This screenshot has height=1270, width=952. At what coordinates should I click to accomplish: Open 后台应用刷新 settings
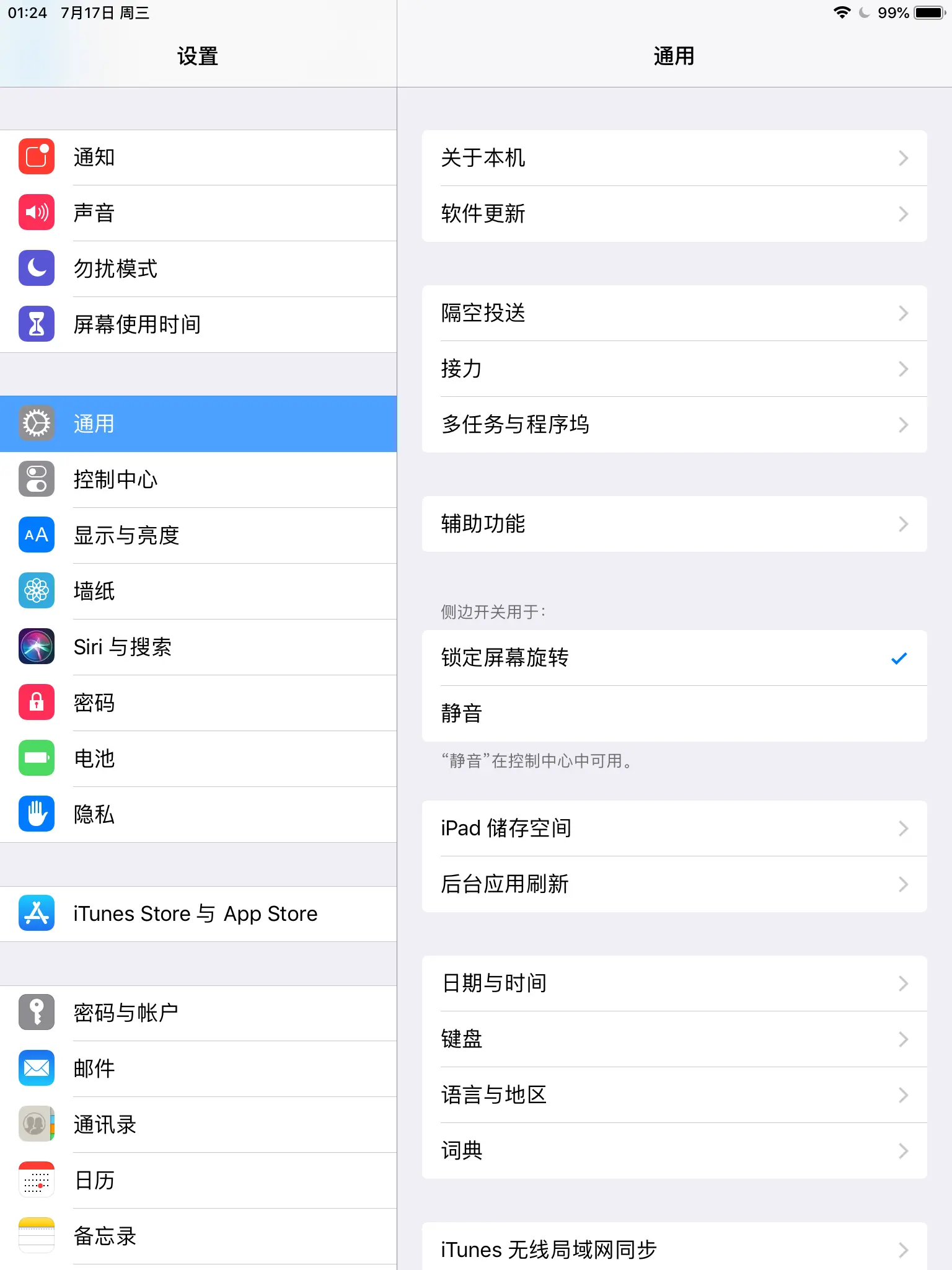coord(674,884)
